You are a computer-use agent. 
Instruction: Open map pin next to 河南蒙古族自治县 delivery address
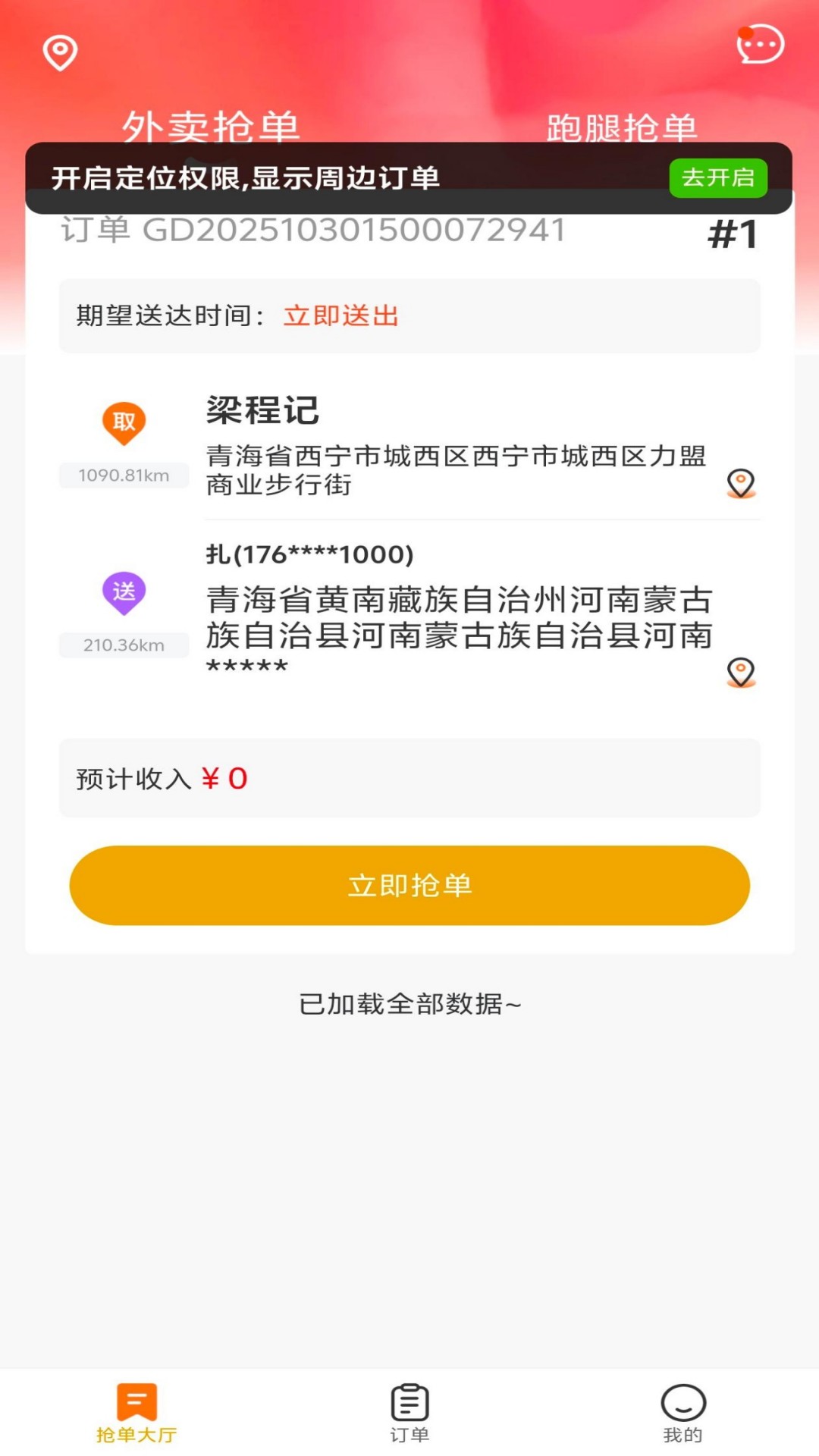coord(739,673)
